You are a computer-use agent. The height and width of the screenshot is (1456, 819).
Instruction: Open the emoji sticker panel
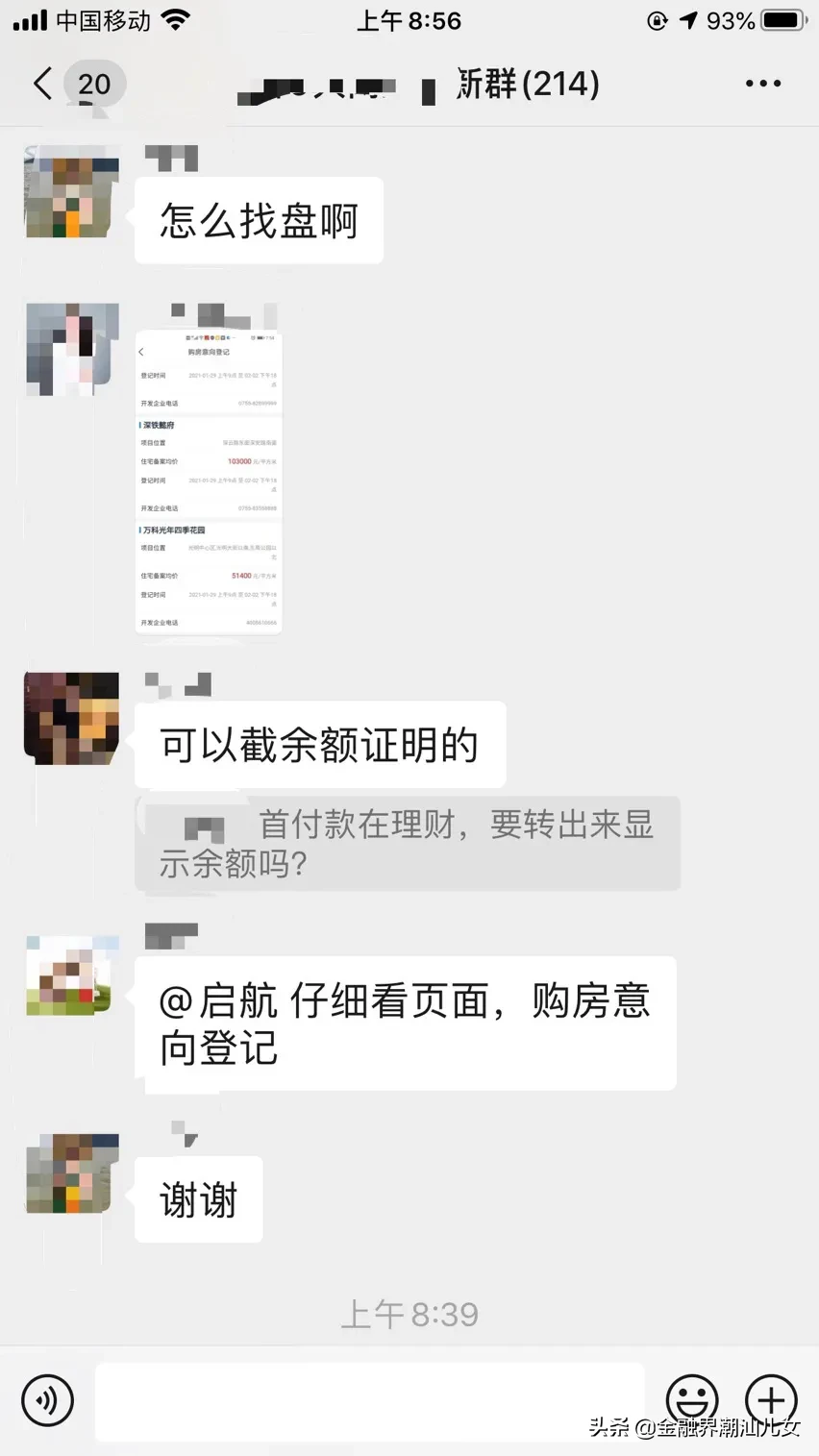(692, 1399)
